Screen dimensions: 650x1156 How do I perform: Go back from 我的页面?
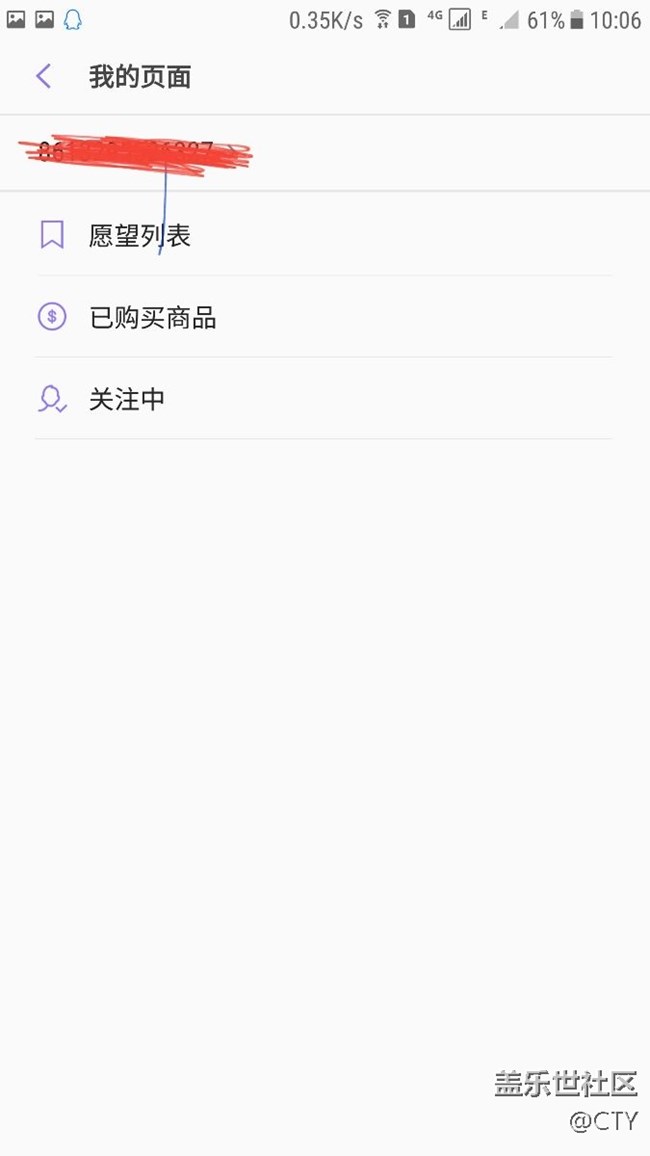[x=44, y=77]
